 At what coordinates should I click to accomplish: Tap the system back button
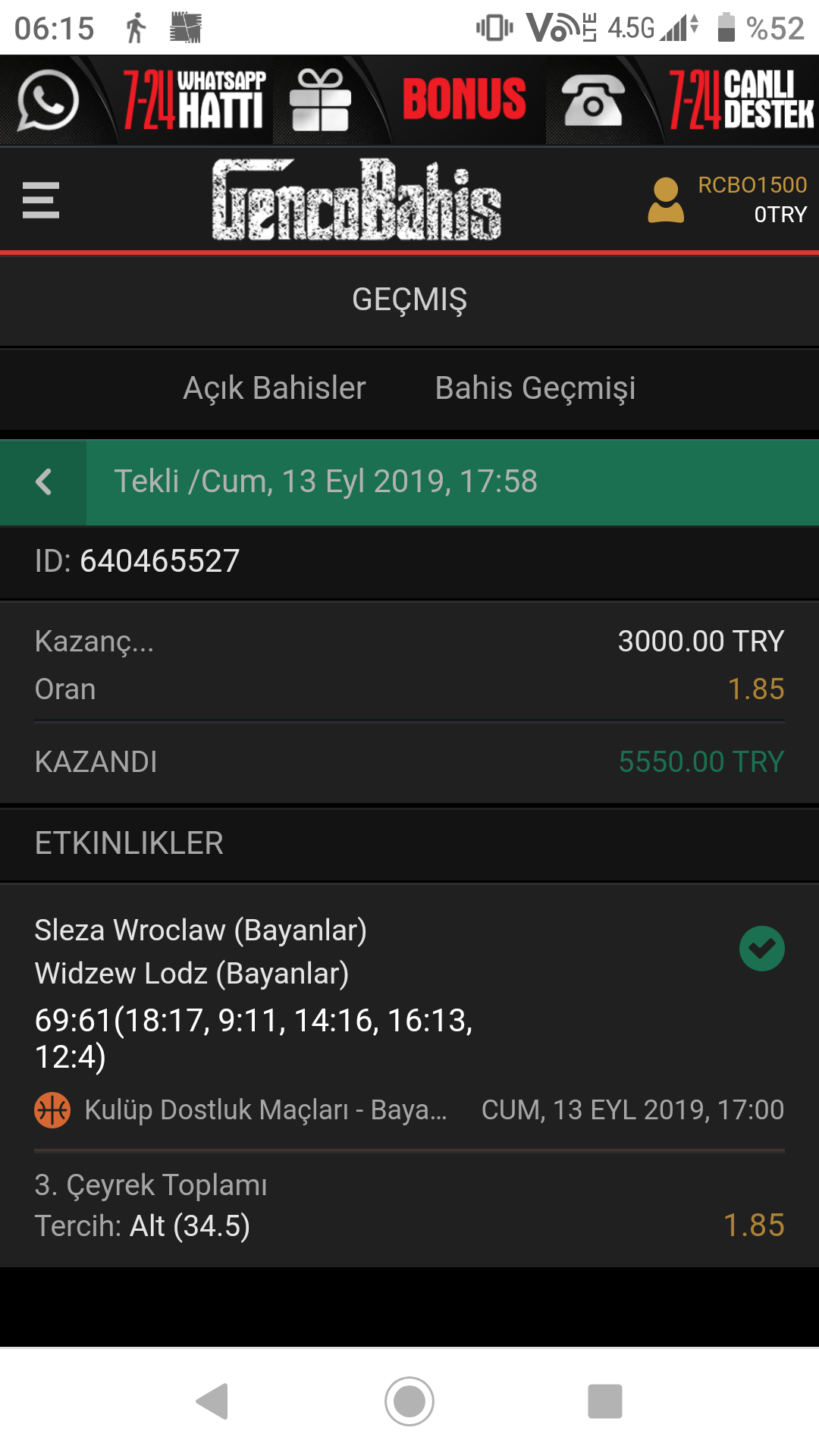pyautogui.click(x=212, y=1401)
